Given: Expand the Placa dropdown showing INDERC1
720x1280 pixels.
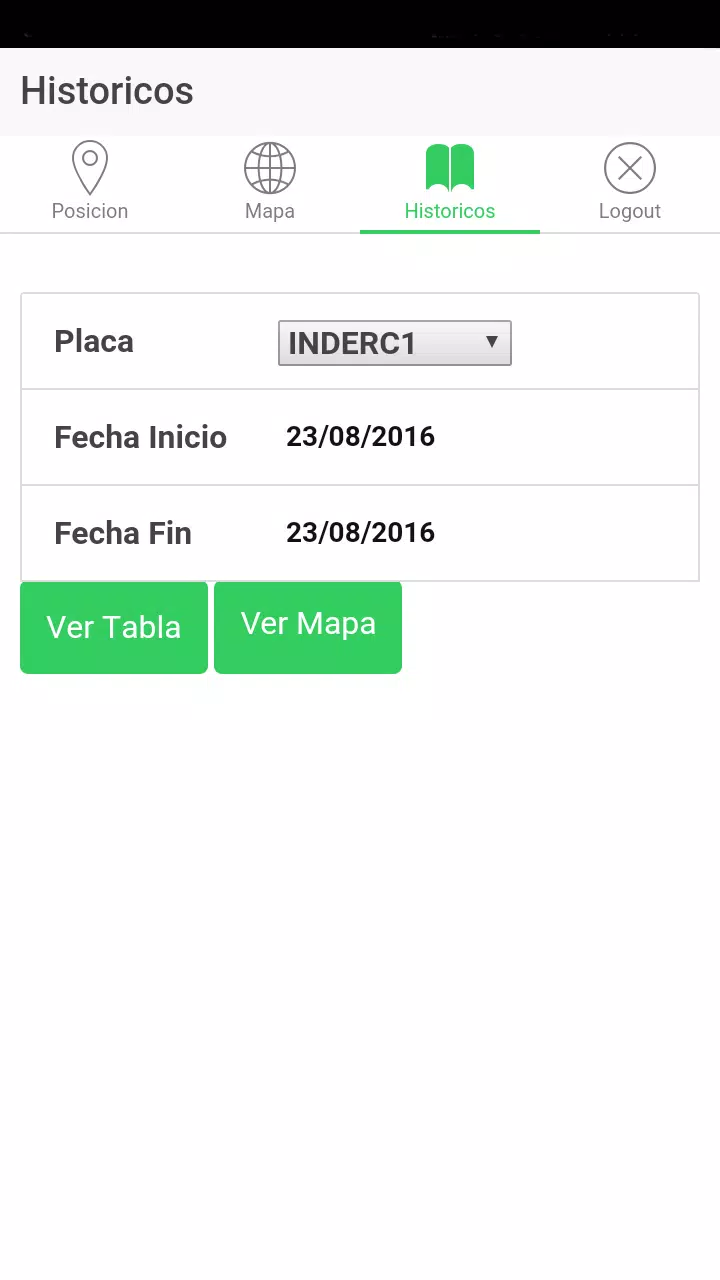Looking at the screenshot, I should [x=395, y=343].
